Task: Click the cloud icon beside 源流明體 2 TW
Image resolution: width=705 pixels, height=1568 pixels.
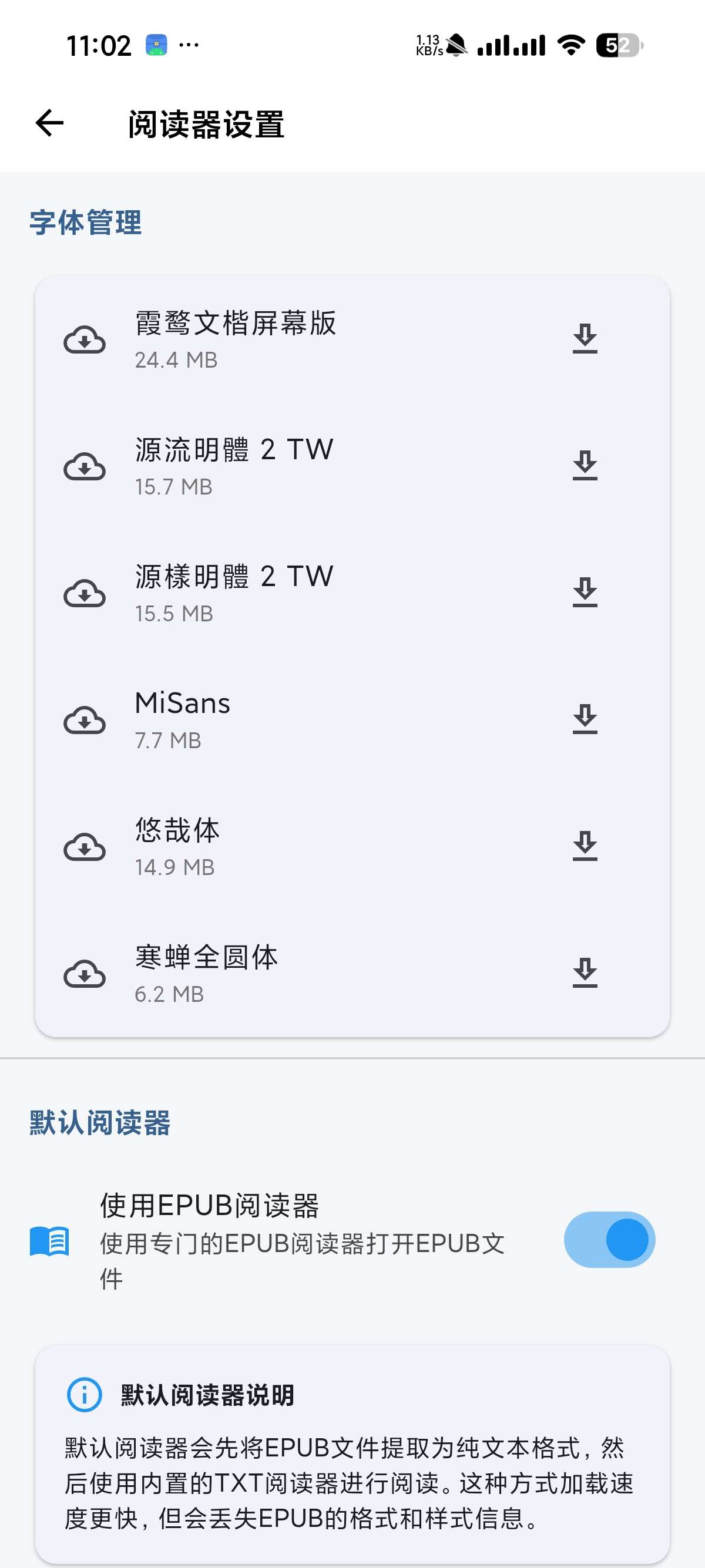Action: (85, 469)
